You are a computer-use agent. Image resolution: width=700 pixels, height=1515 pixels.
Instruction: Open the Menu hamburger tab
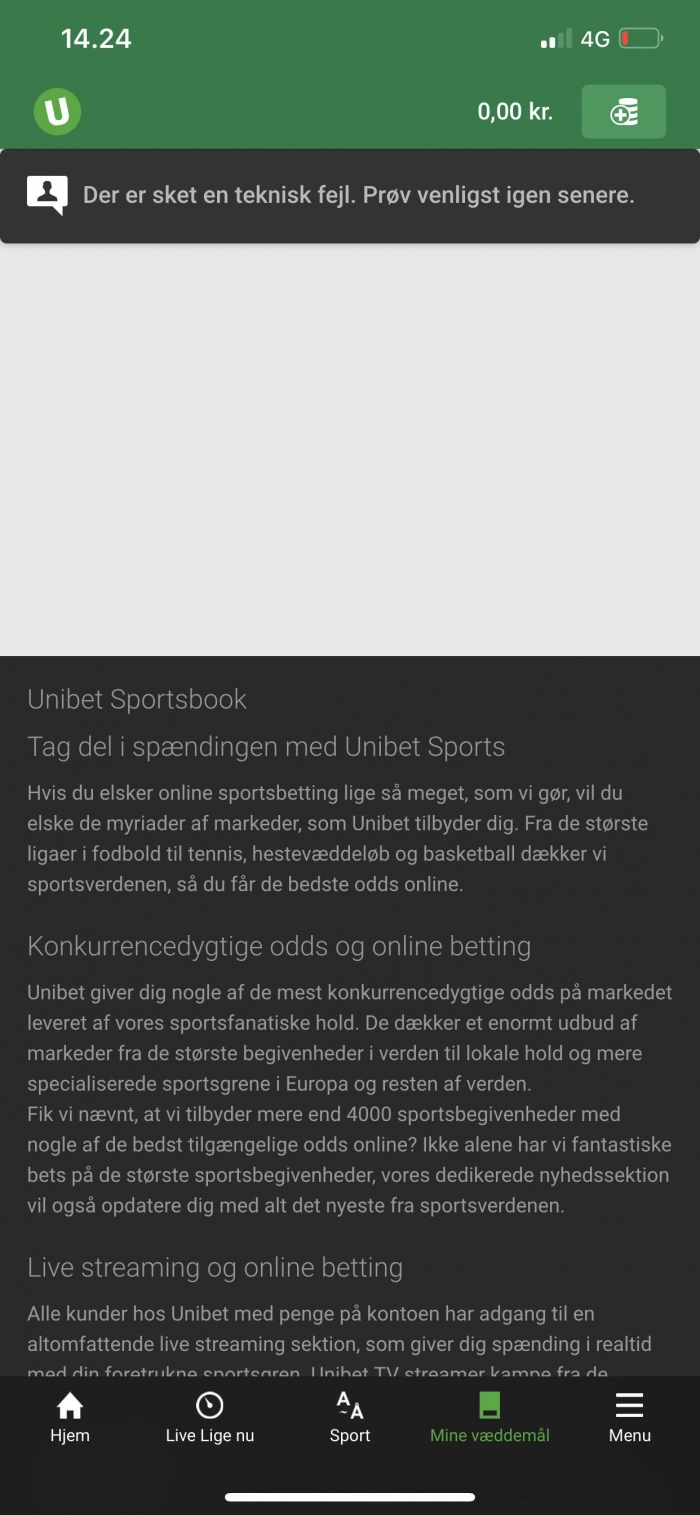[629, 1418]
